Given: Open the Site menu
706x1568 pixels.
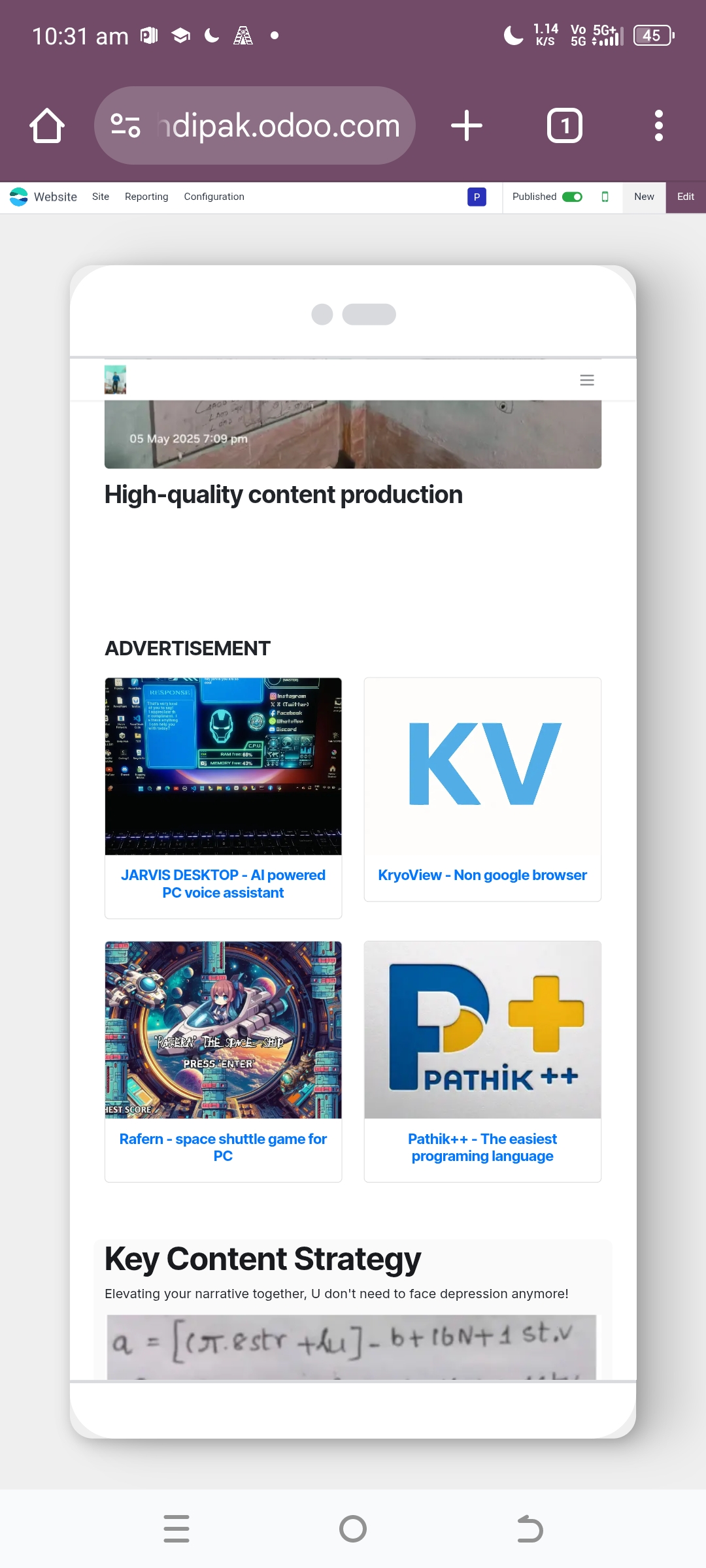Looking at the screenshot, I should 101,197.
